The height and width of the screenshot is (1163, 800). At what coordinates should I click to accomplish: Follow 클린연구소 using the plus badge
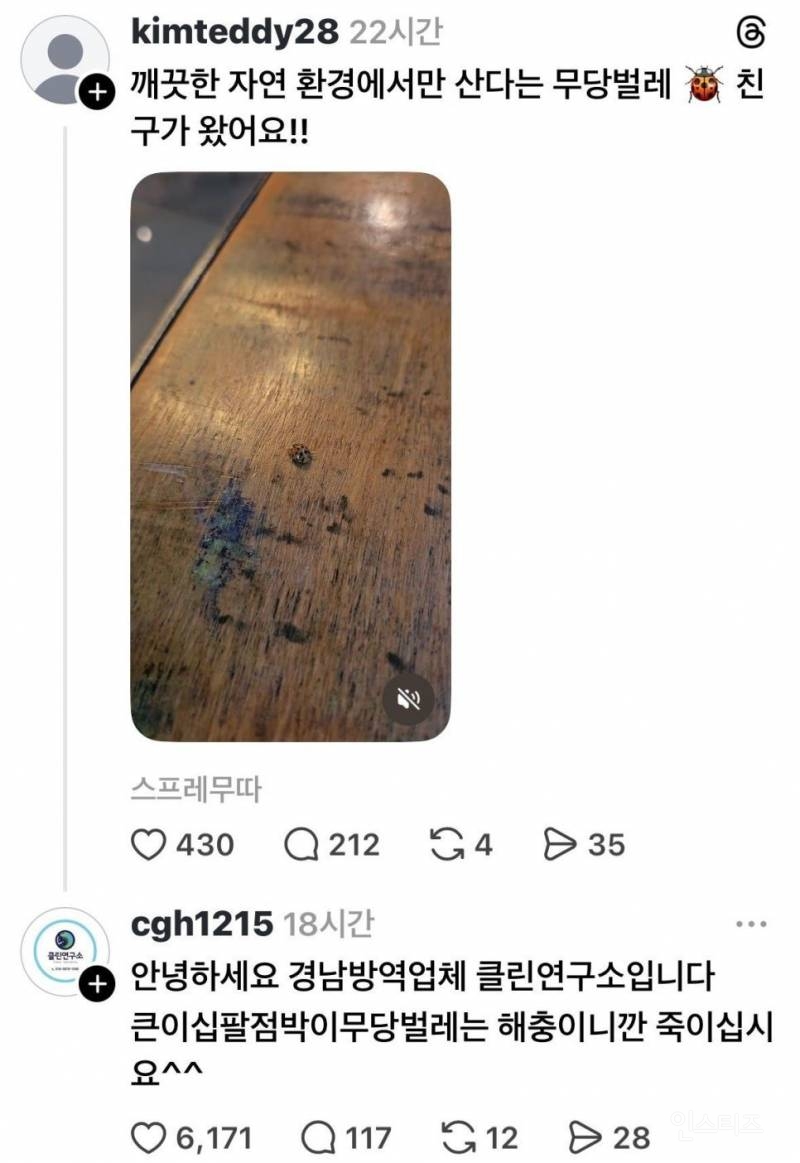95,981
